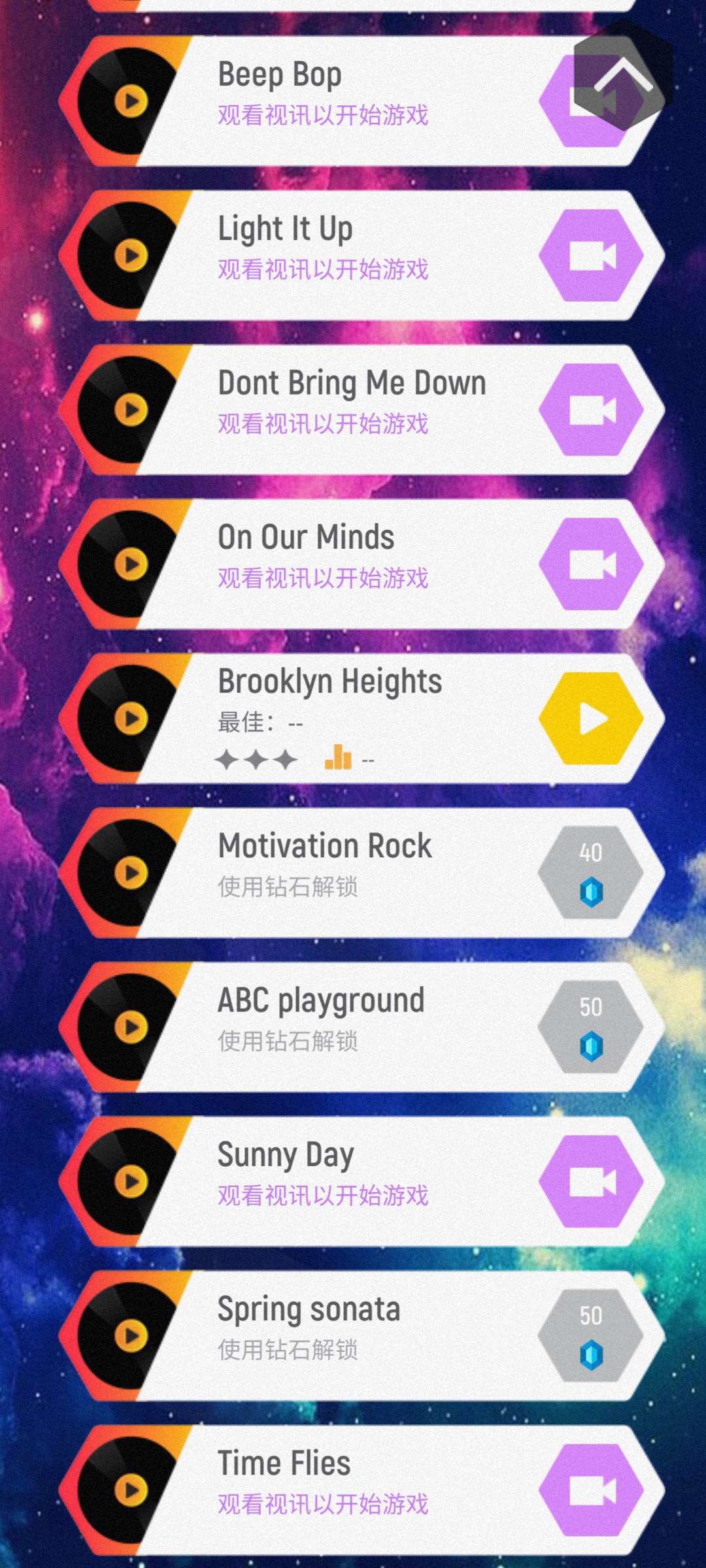This screenshot has width=706, height=1568.
Task: Start playing Brooklyn Heights with yellow play button
Action: click(592, 719)
